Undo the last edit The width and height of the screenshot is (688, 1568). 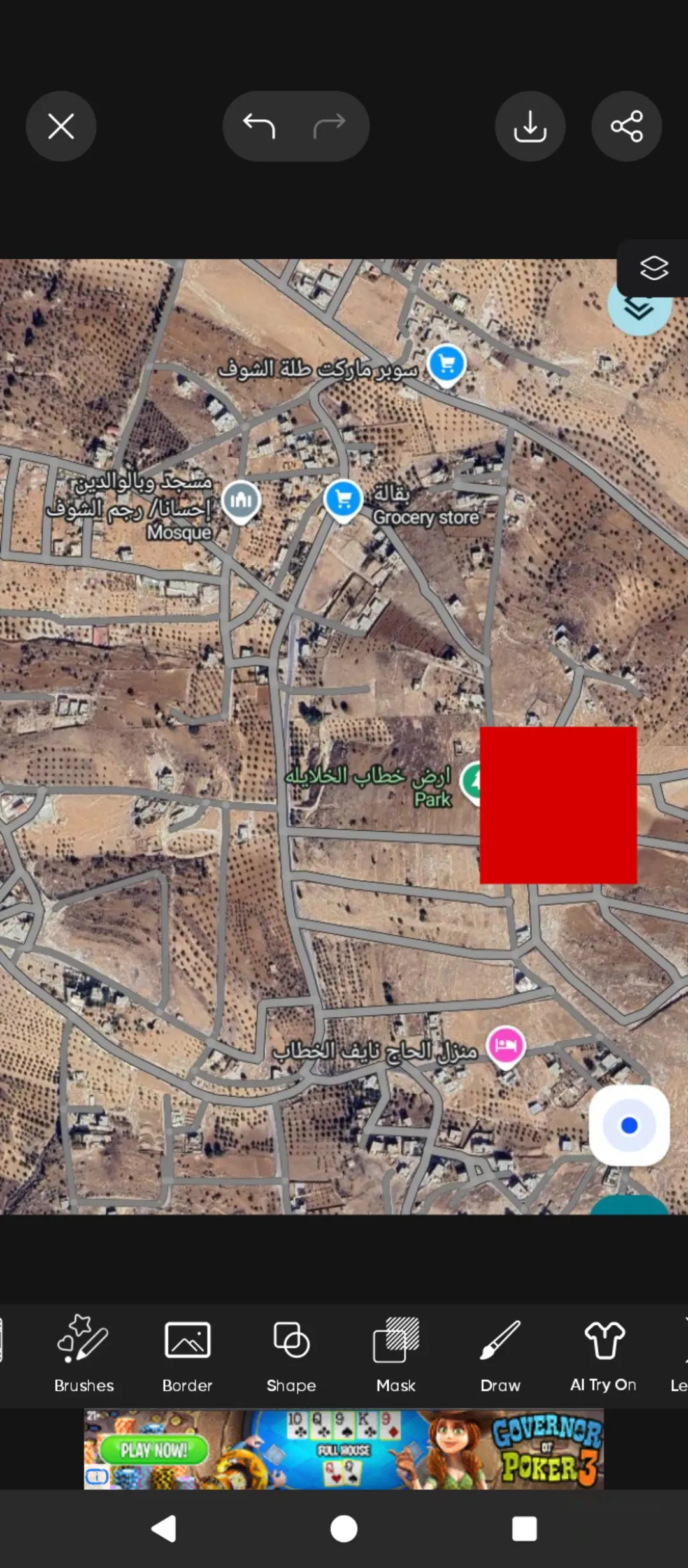259,126
